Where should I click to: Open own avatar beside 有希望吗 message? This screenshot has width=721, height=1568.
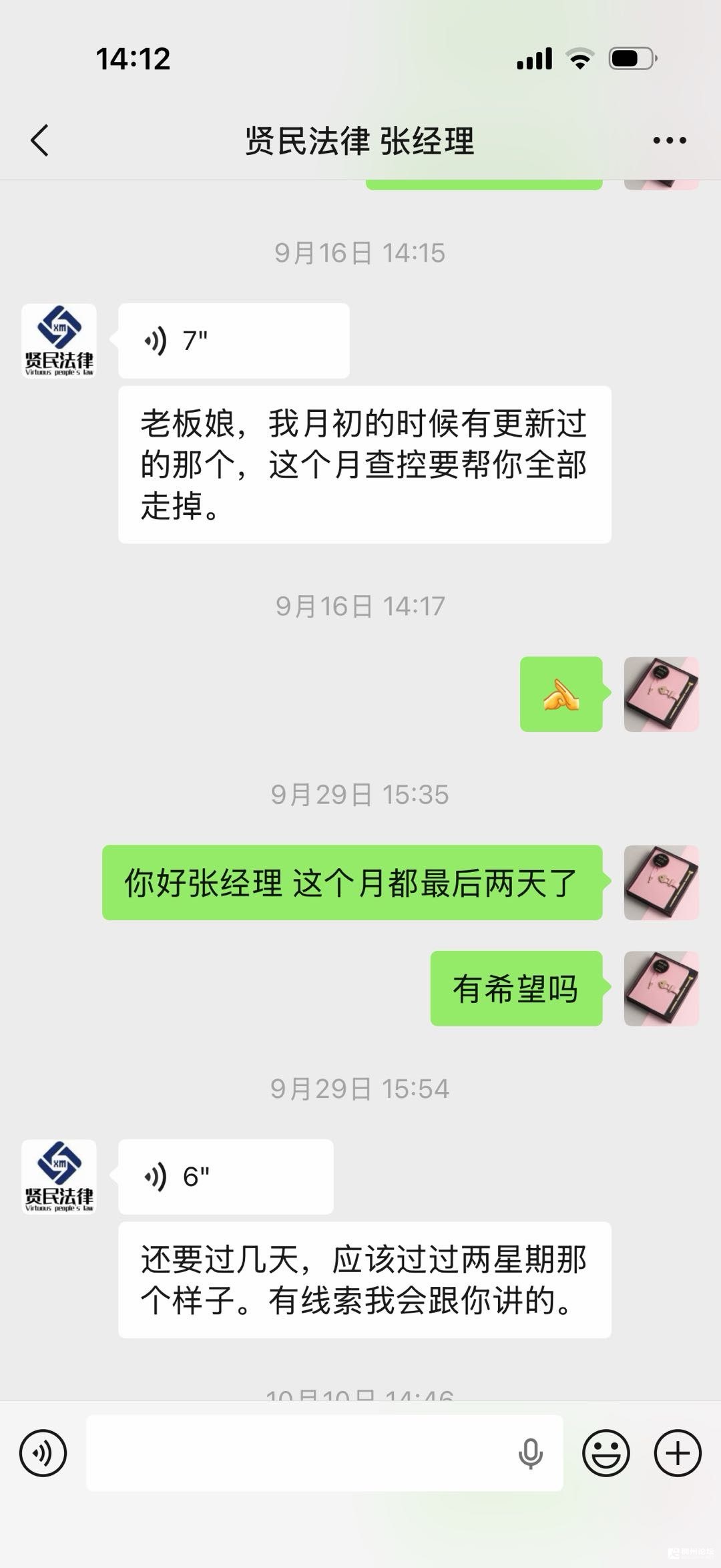coord(661,988)
